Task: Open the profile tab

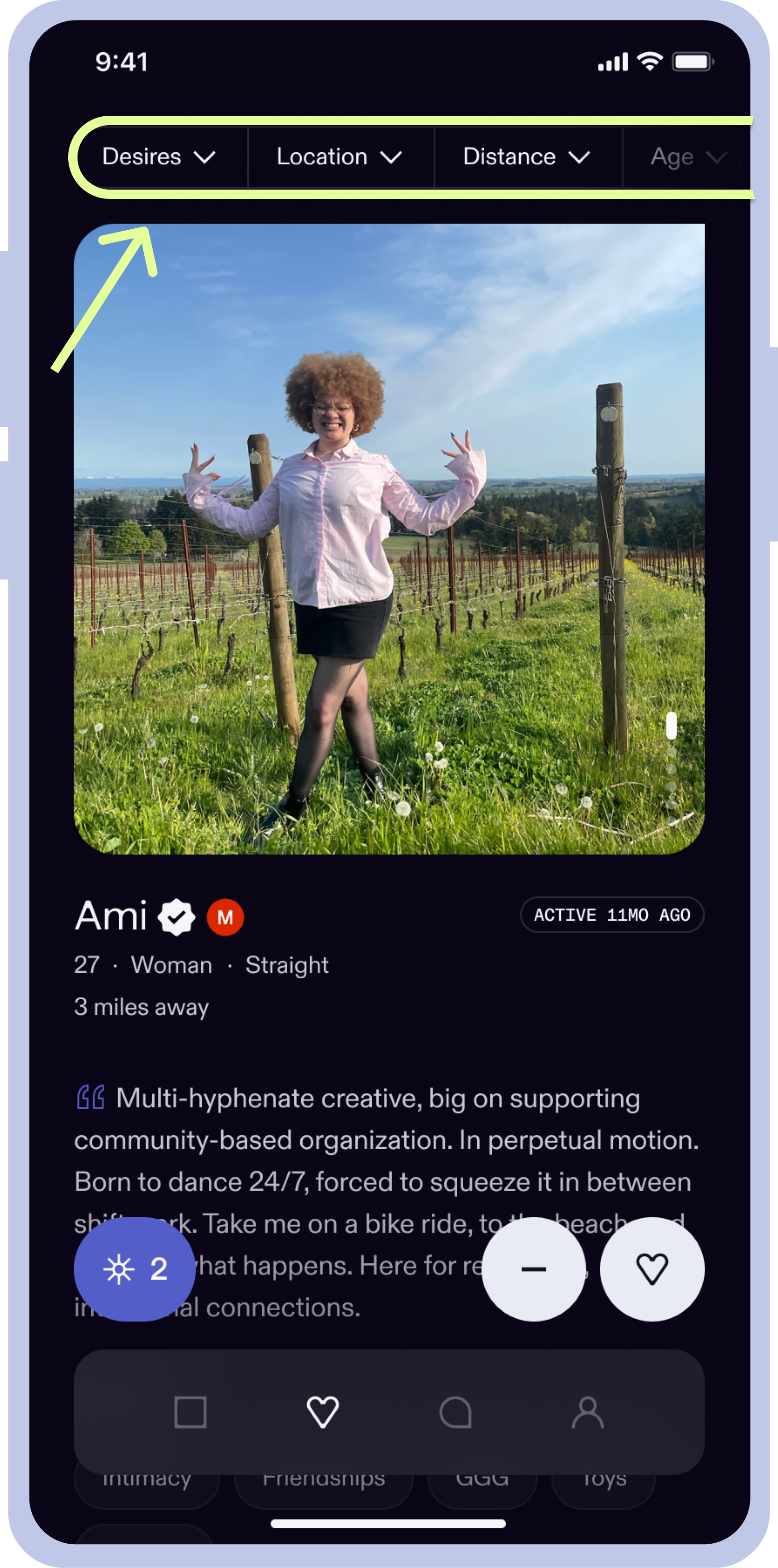Action: click(587, 1412)
